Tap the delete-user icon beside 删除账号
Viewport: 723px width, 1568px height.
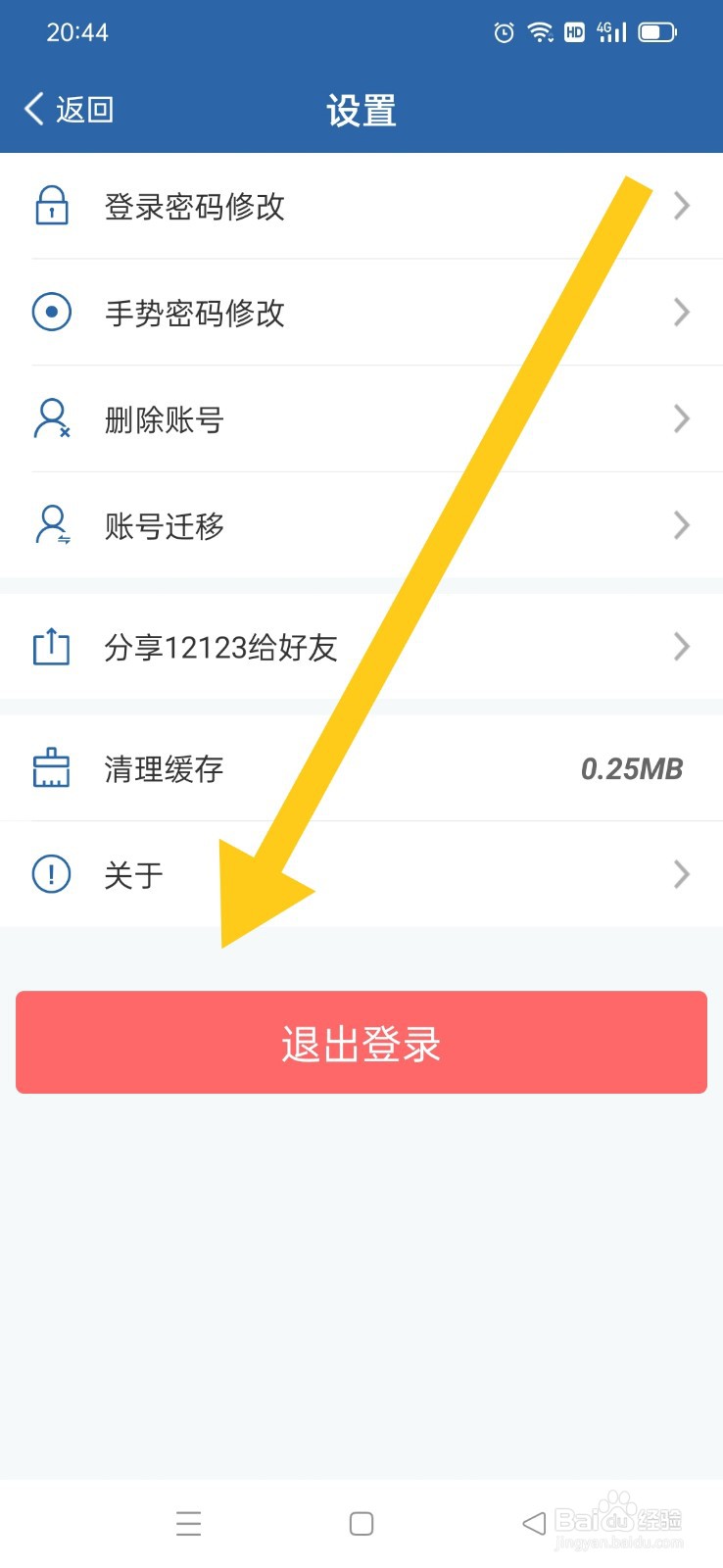click(50, 419)
